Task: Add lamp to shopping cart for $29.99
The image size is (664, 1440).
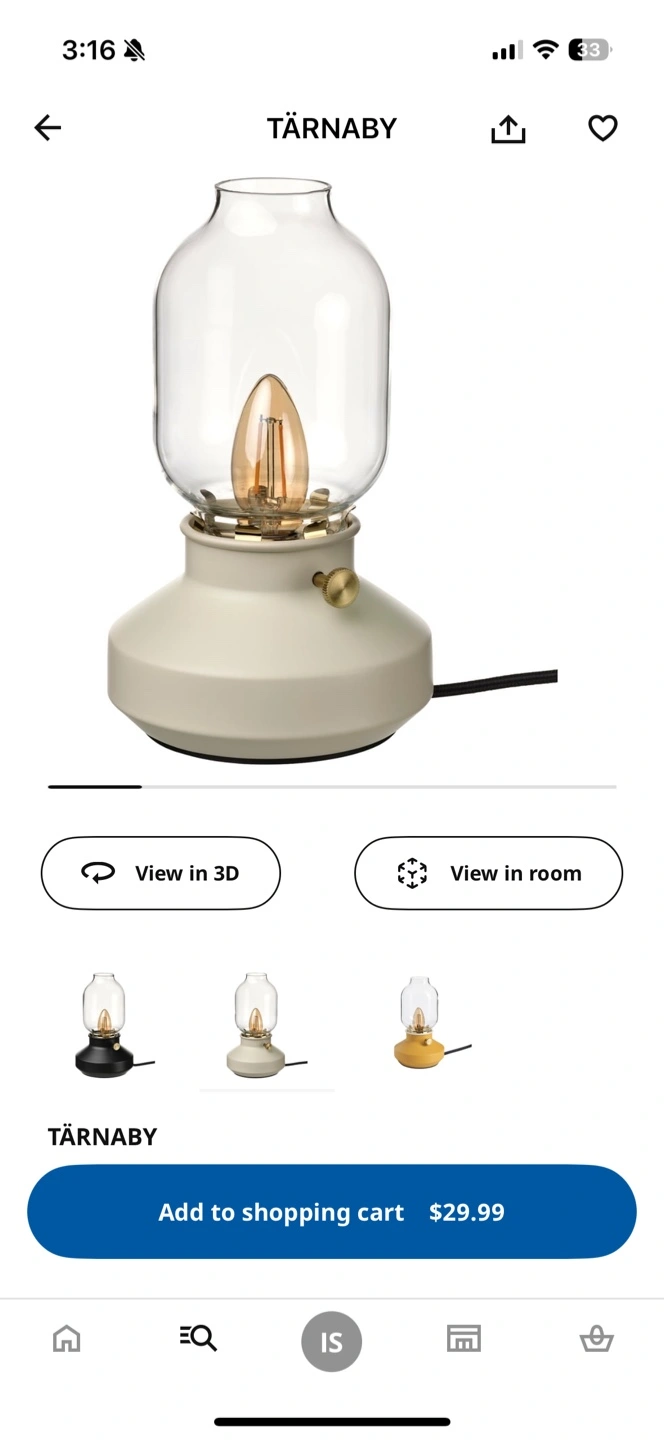Action: click(332, 1212)
